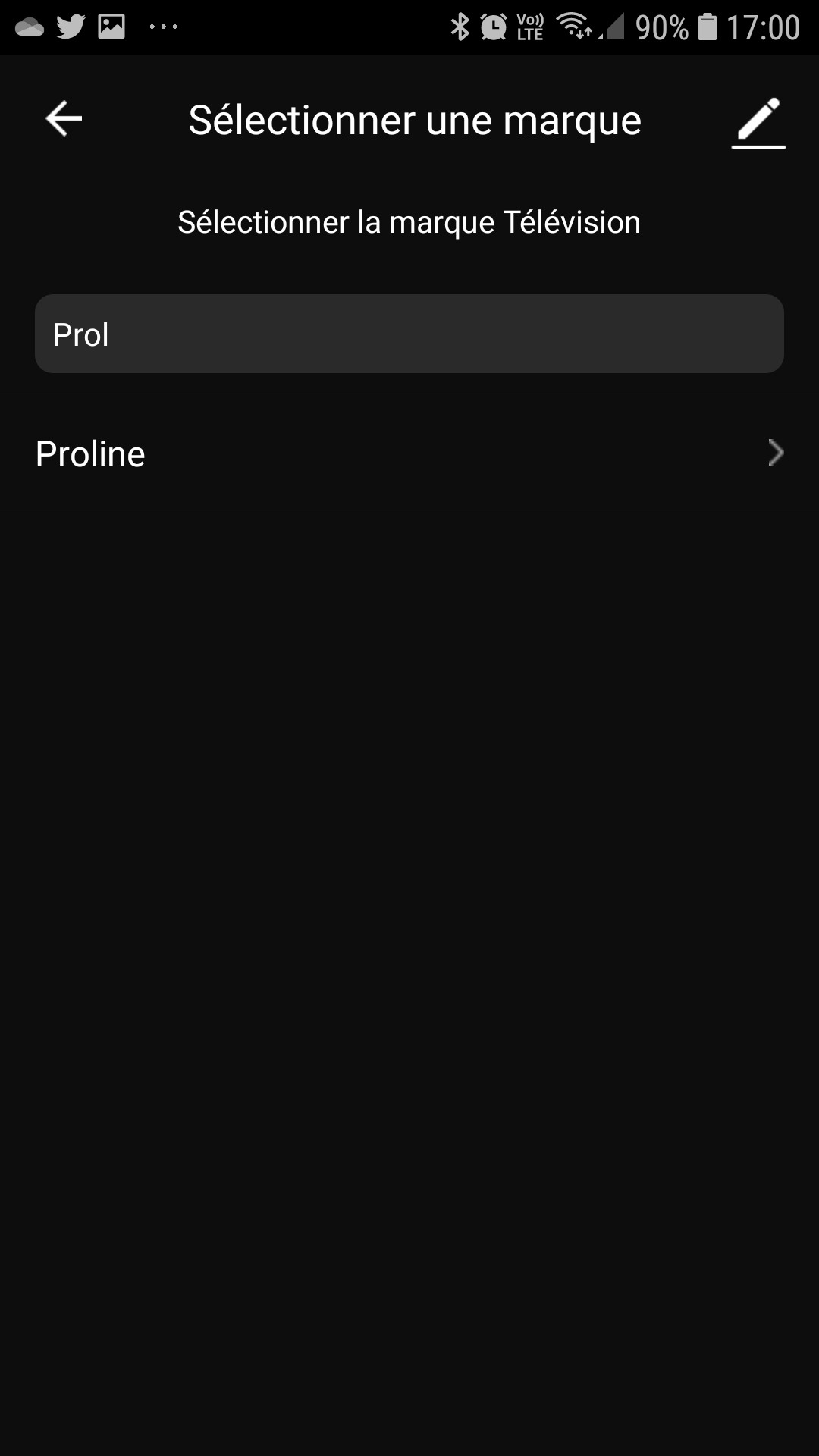Go back using the arrow icon
The width and height of the screenshot is (819, 1456).
click(x=64, y=119)
